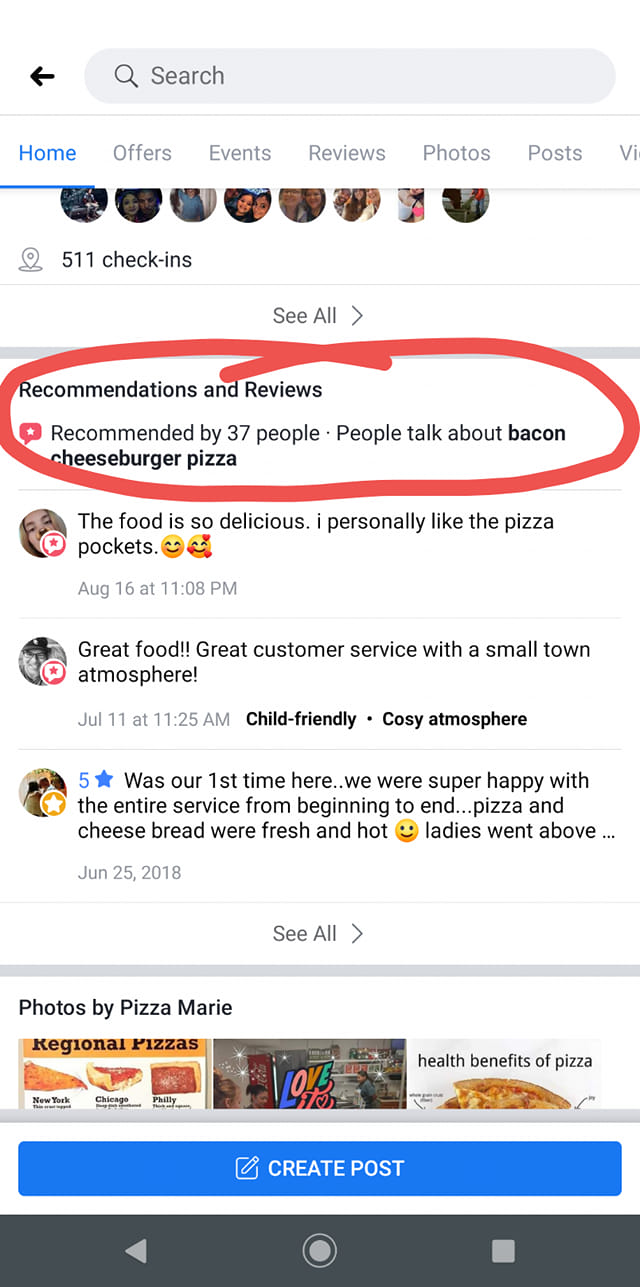
Task: Open the Posts tab
Action: [x=555, y=153]
